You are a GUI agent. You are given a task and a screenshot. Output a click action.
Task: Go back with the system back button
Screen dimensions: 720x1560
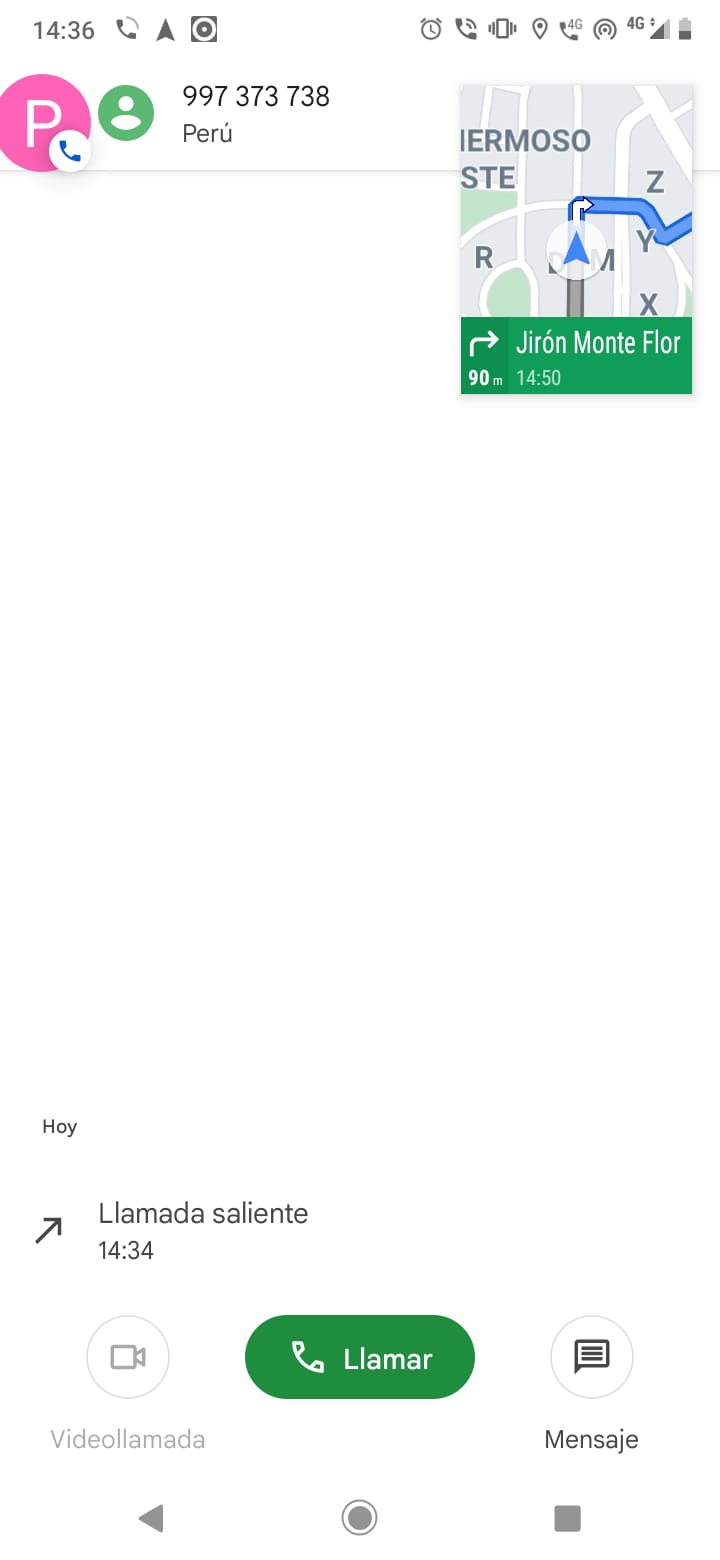[x=151, y=1518]
